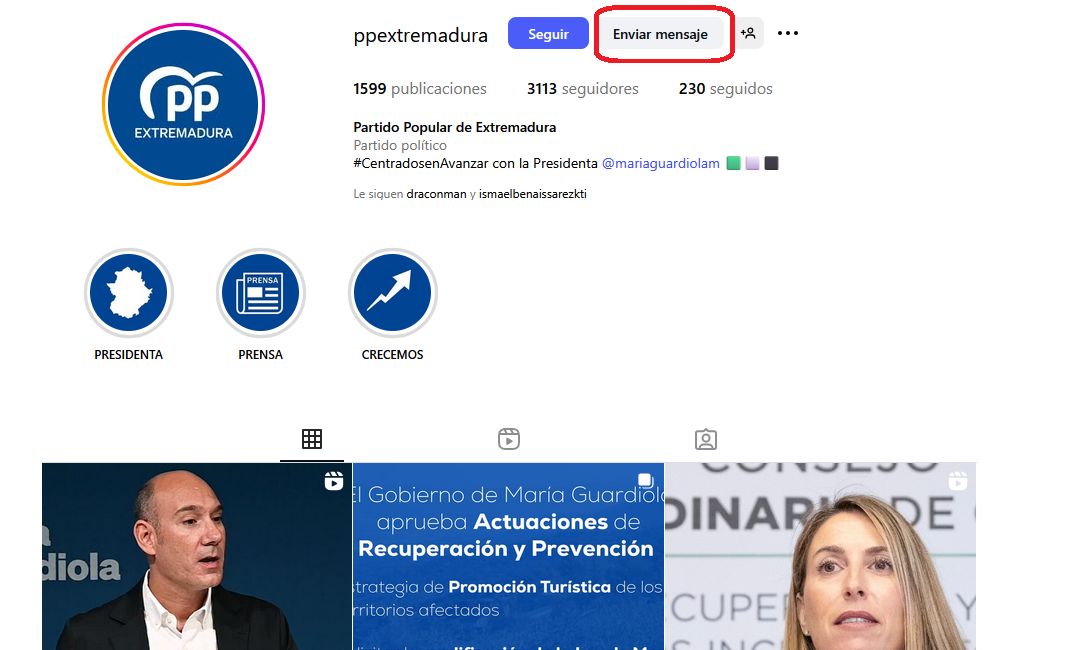The height and width of the screenshot is (650, 1087).
Task: Tap Enviar mensaje to message the account
Action: click(x=660, y=34)
